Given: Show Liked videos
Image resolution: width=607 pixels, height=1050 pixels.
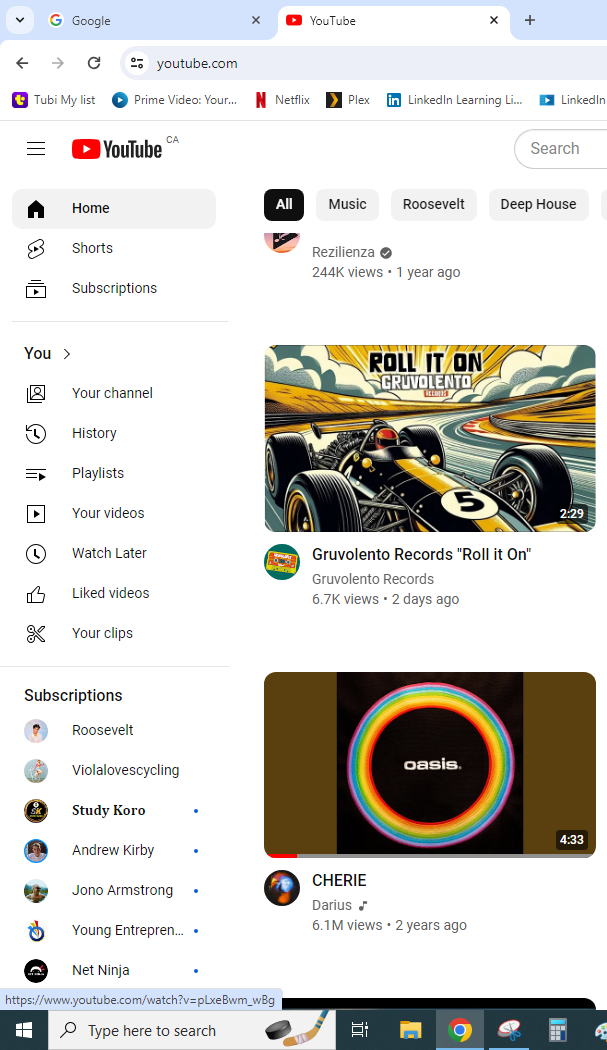Looking at the screenshot, I should coord(110,593).
